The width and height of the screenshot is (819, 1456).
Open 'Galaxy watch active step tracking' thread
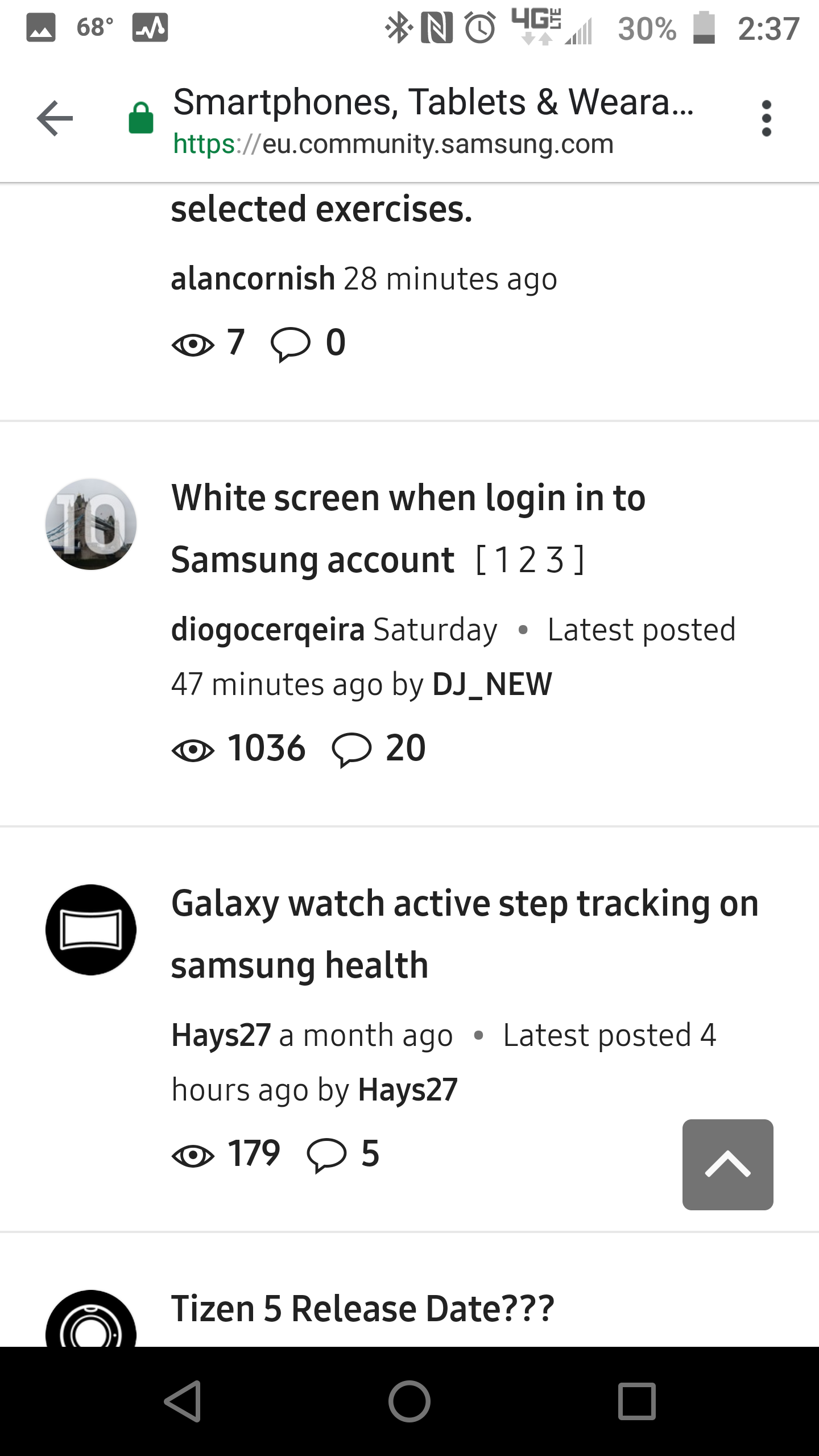coord(464,904)
